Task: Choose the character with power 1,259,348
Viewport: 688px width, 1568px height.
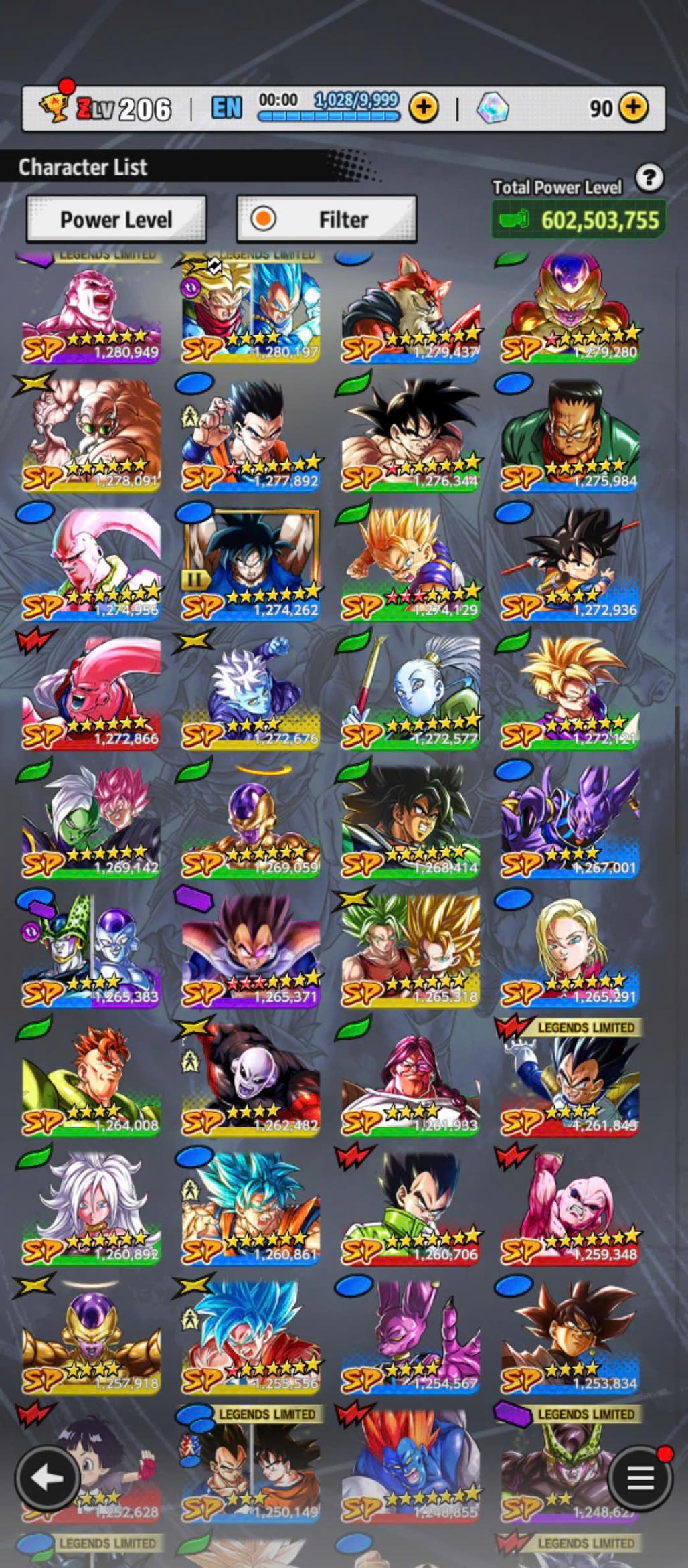Action: 570,1208
